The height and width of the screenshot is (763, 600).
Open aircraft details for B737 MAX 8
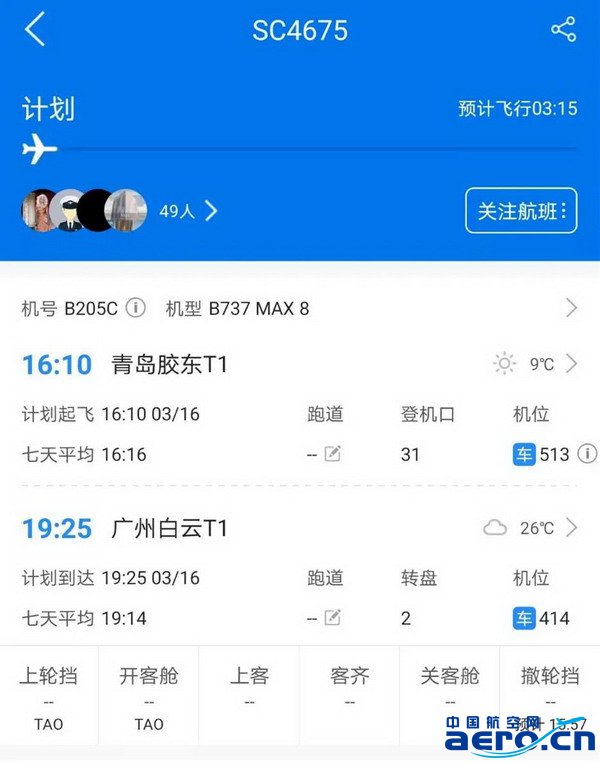coord(571,308)
